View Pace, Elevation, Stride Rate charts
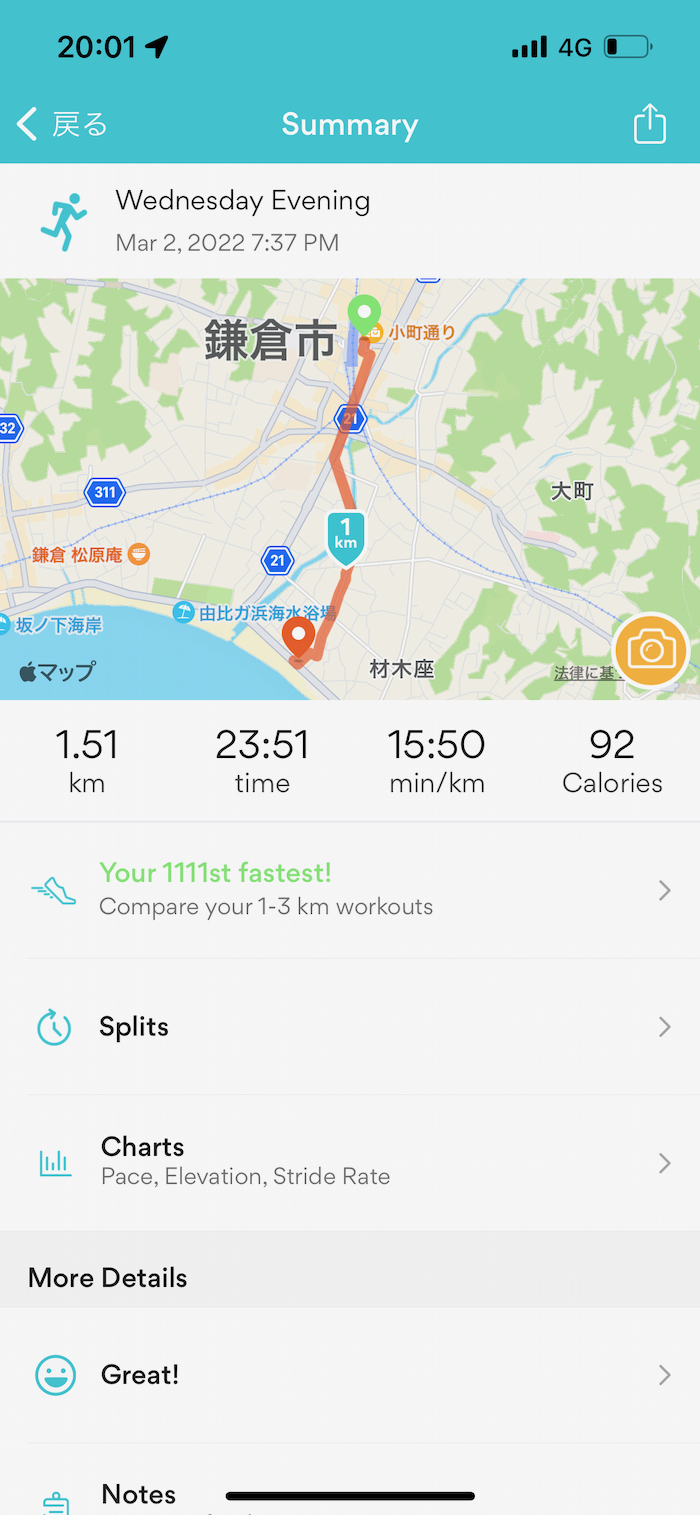The height and width of the screenshot is (1515, 700). tap(350, 1161)
